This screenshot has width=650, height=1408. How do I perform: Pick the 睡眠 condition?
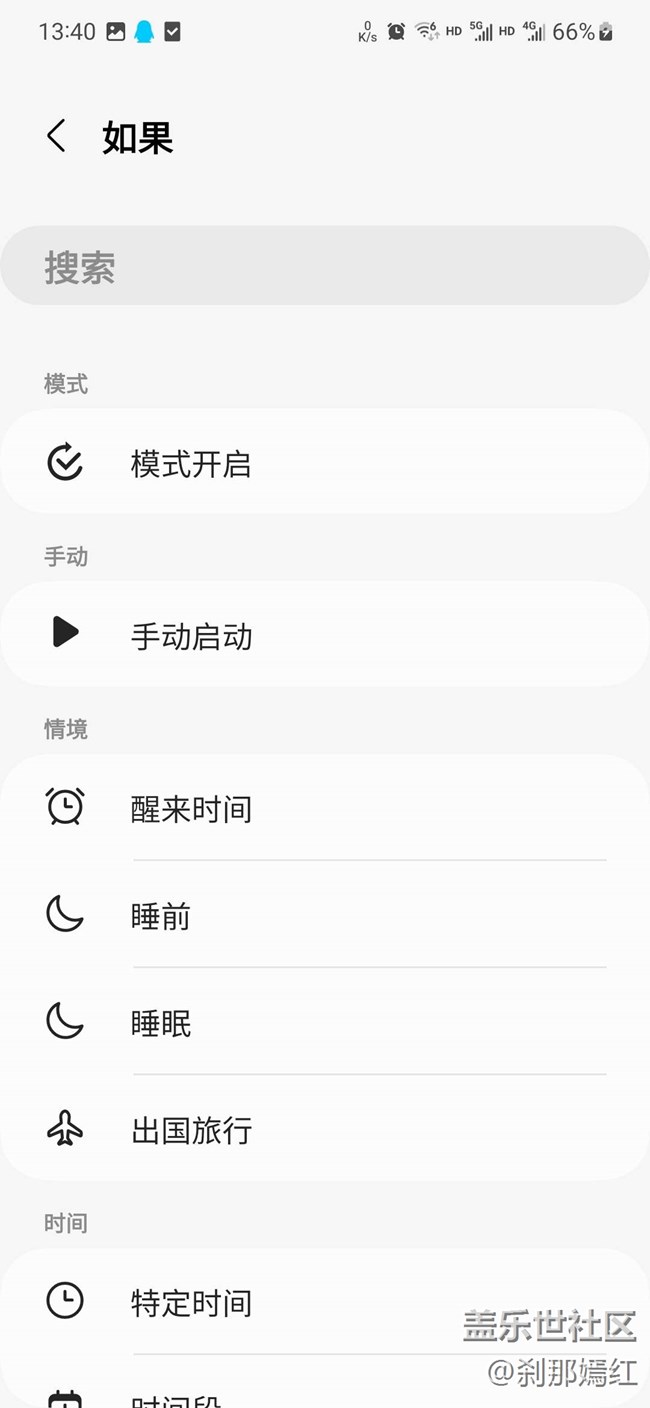pos(325,1022)
